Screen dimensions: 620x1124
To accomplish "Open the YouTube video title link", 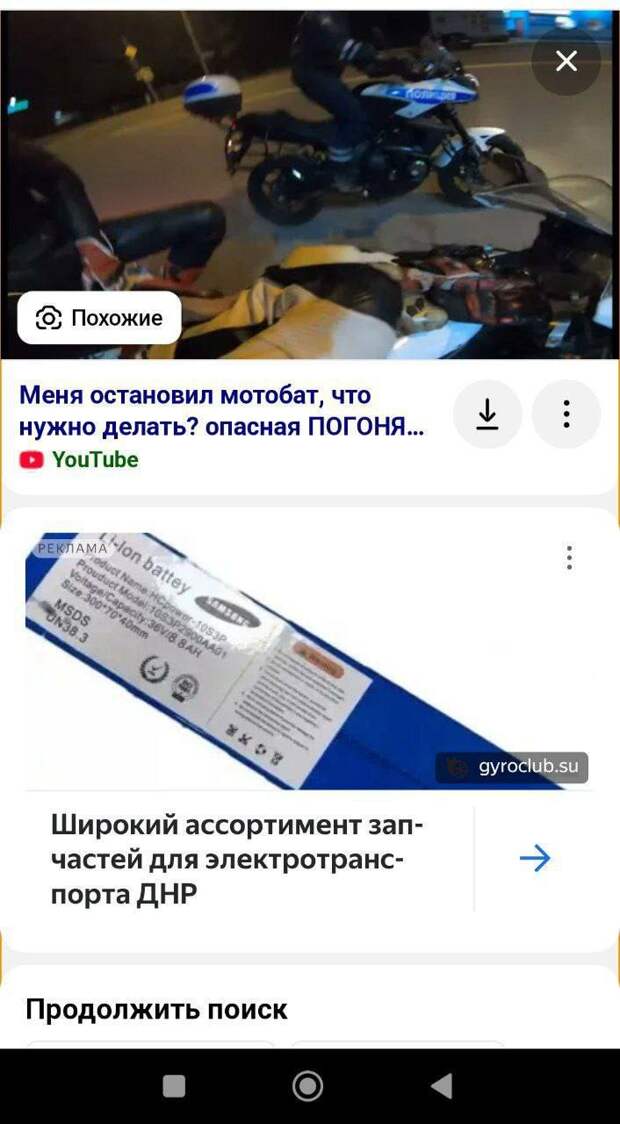I will click(221, 411).
